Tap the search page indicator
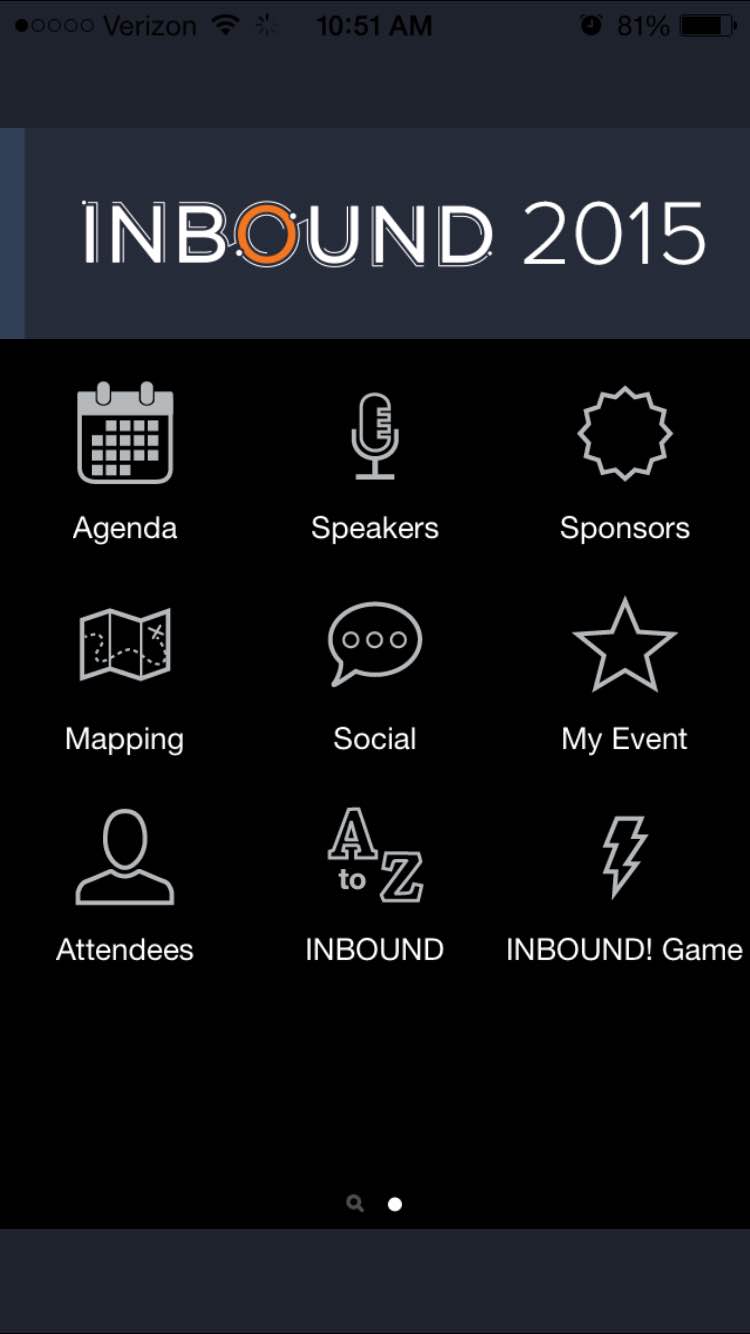The width and height of the screenshot is (750, 1334). pyautogui.click(x=355, y=1204)
